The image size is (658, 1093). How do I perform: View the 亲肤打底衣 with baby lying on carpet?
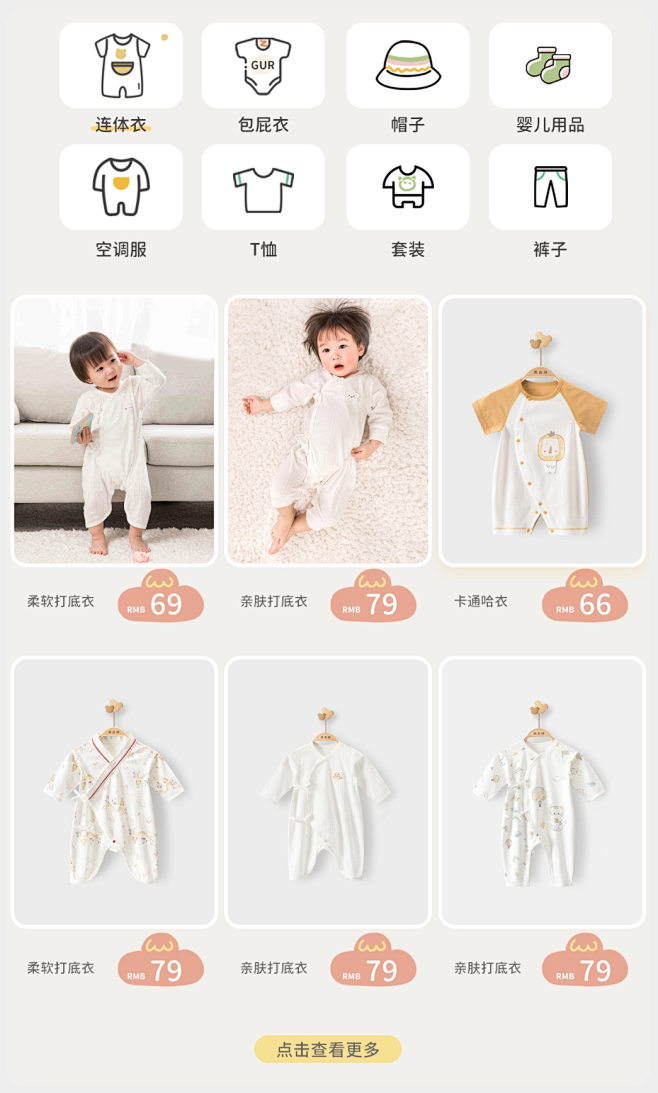tap(328, 430)
